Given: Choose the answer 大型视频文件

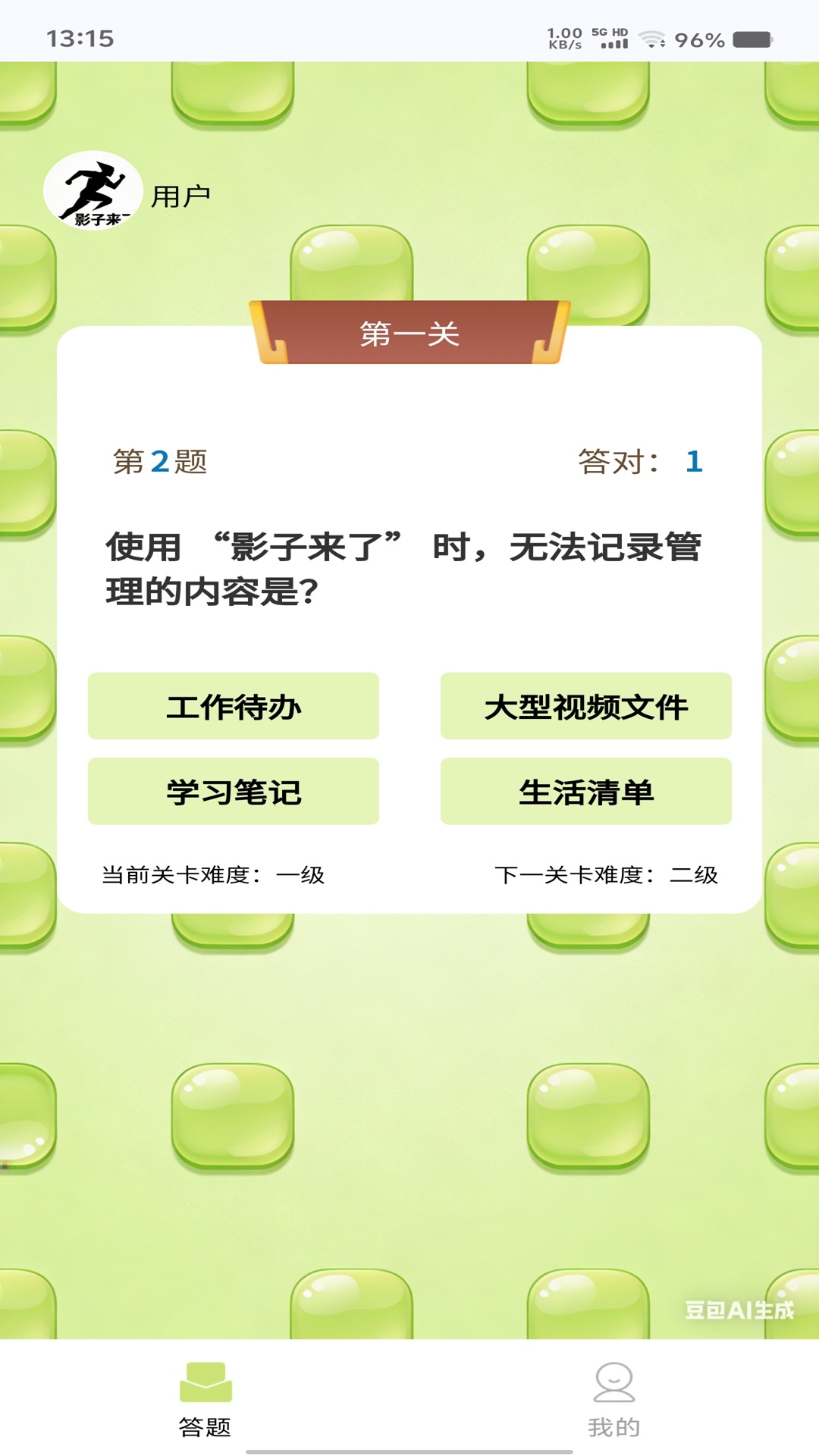Looking at the screenshot, I should coord(585,707).
